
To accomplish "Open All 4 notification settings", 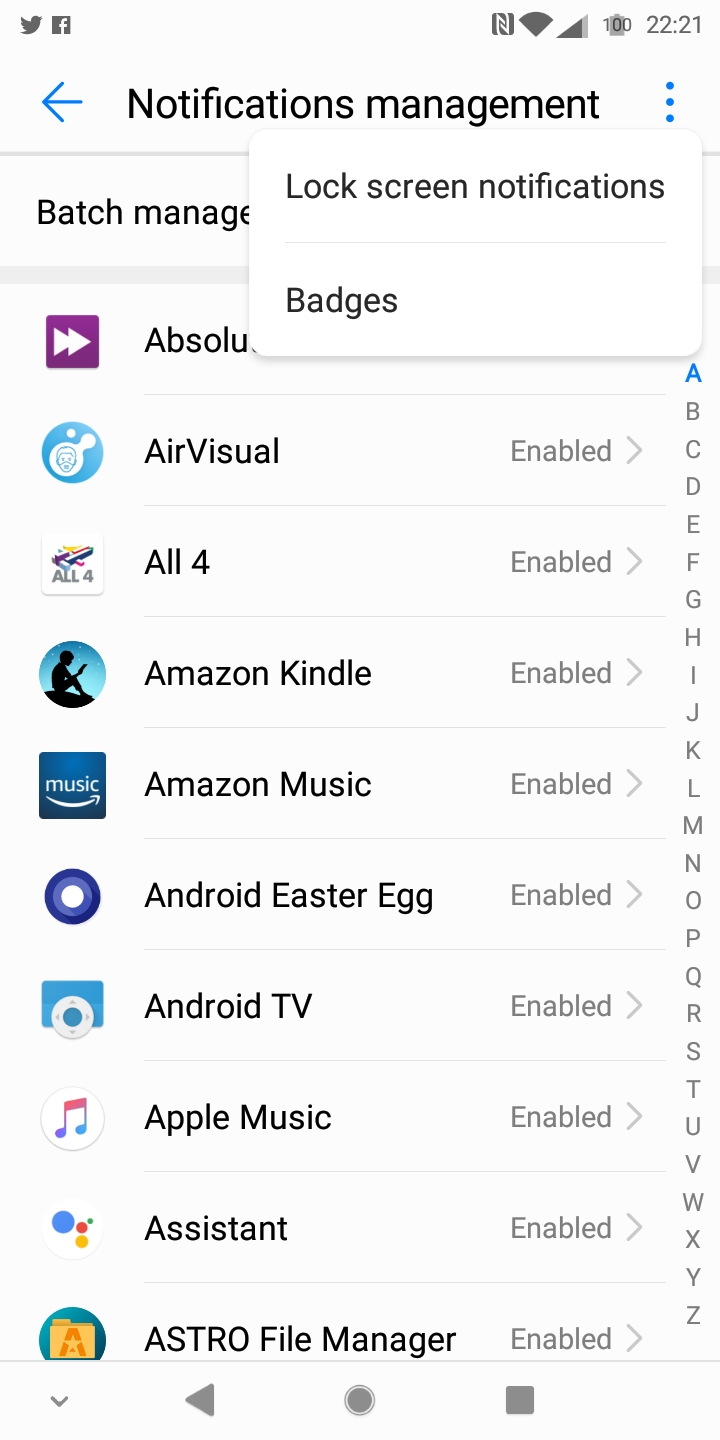I will point(340,562).
